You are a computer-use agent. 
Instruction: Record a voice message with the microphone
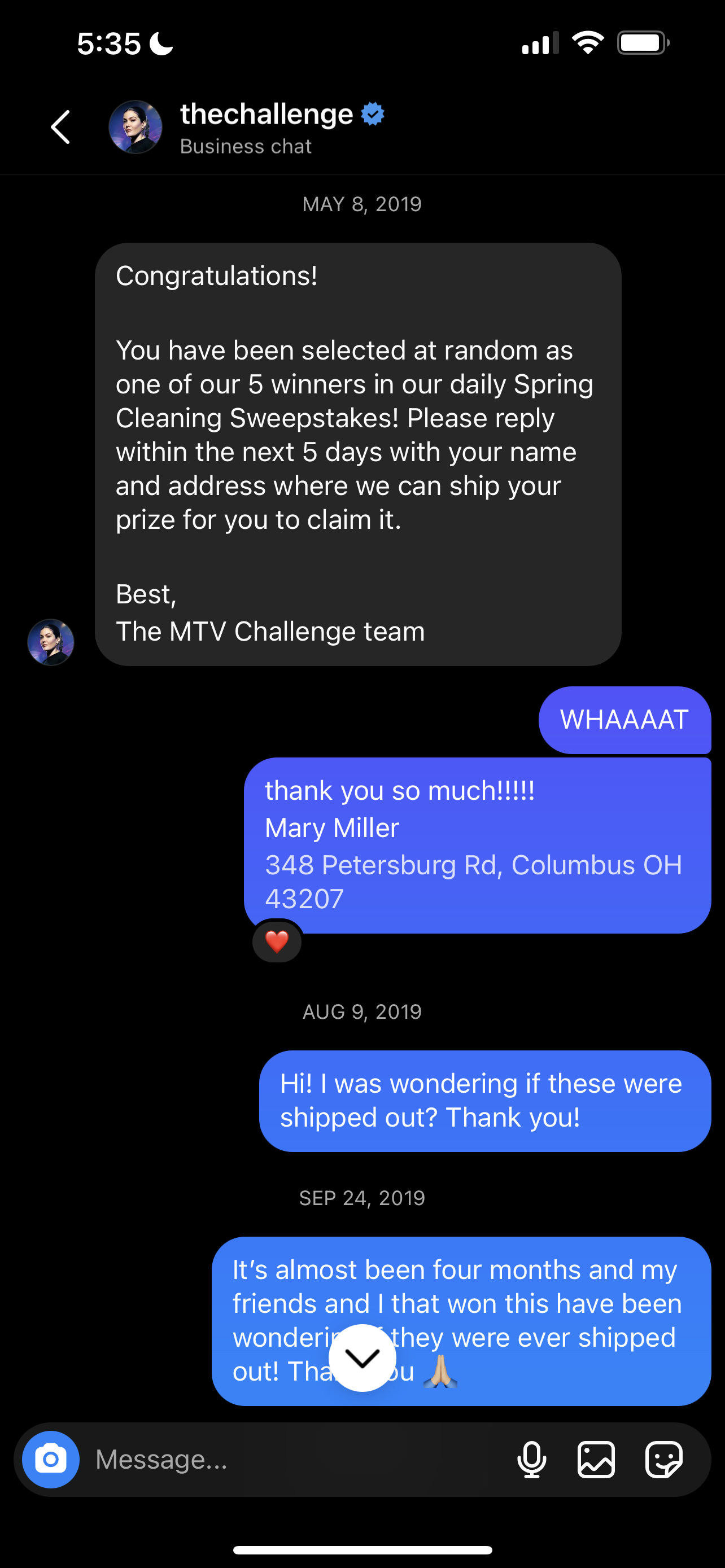[531, 1459]
